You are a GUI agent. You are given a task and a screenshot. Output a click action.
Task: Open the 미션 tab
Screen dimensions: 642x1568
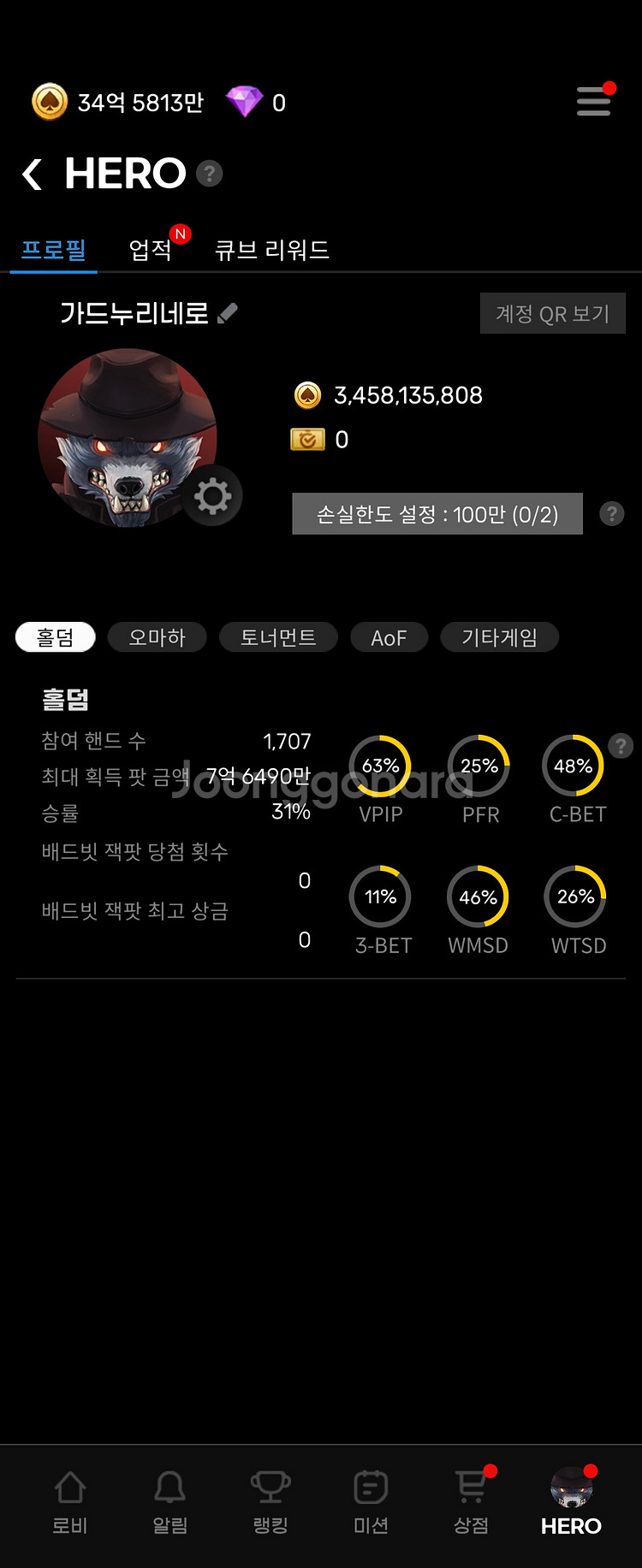click(x=371, y=1503)
